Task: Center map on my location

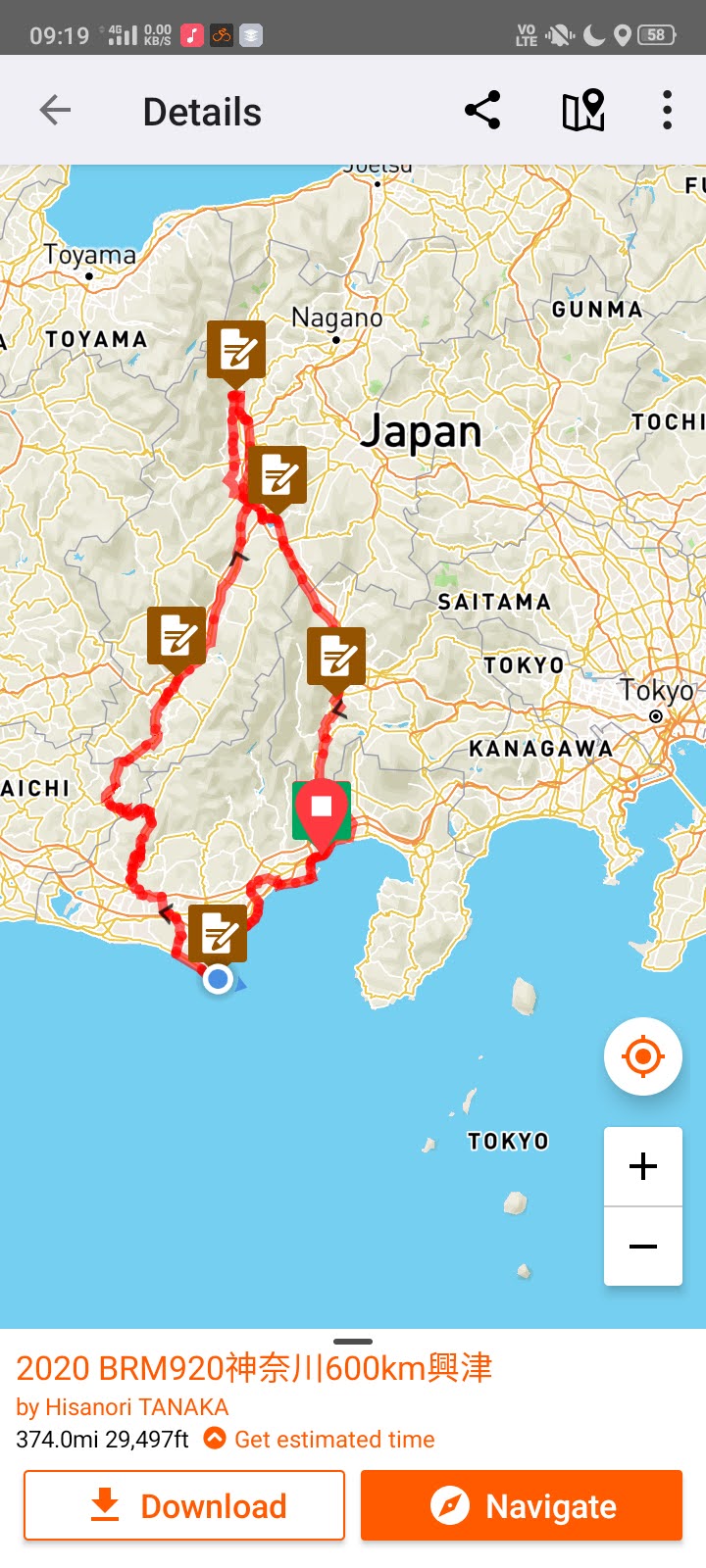Action: pos(643,1056)
